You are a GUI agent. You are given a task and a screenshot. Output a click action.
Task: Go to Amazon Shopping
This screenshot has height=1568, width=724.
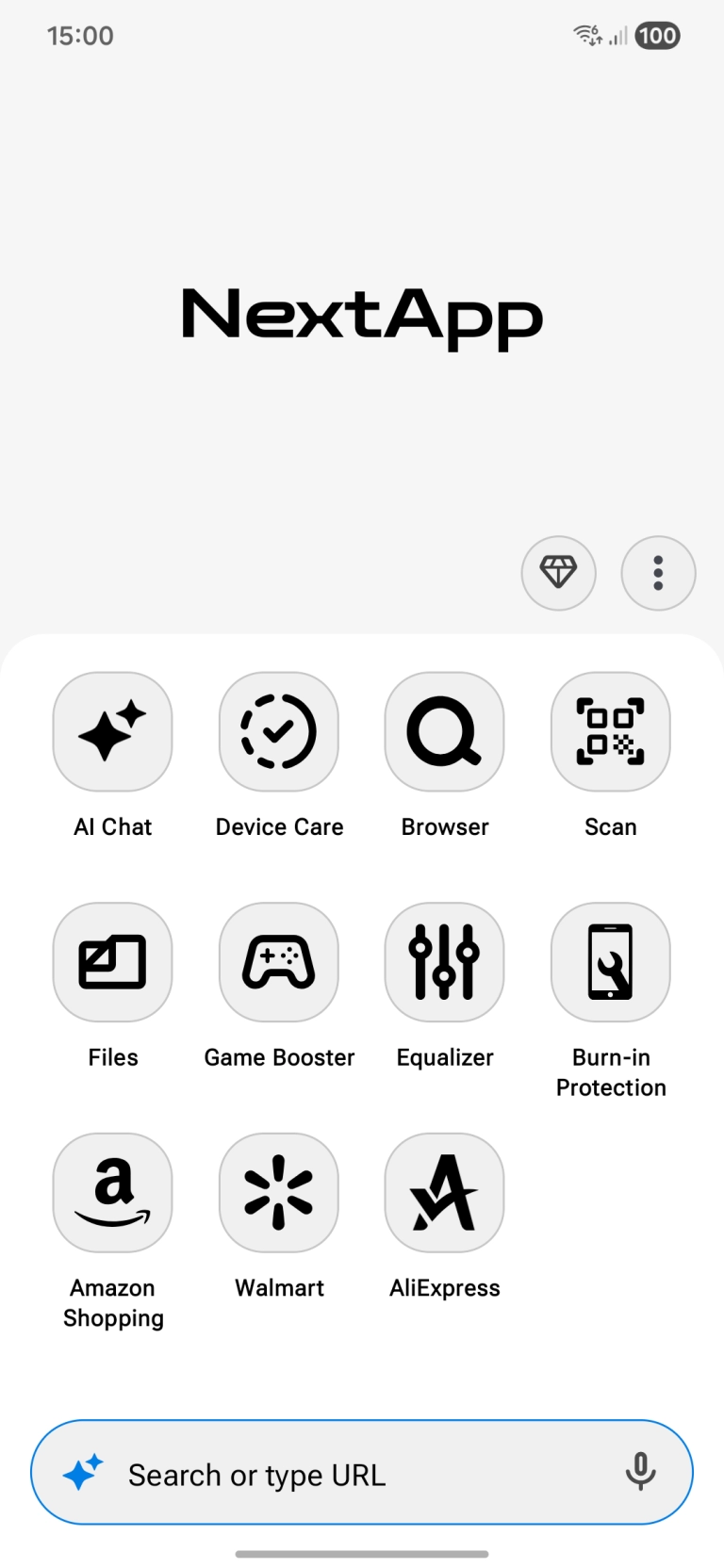[x=113, y=1193]
